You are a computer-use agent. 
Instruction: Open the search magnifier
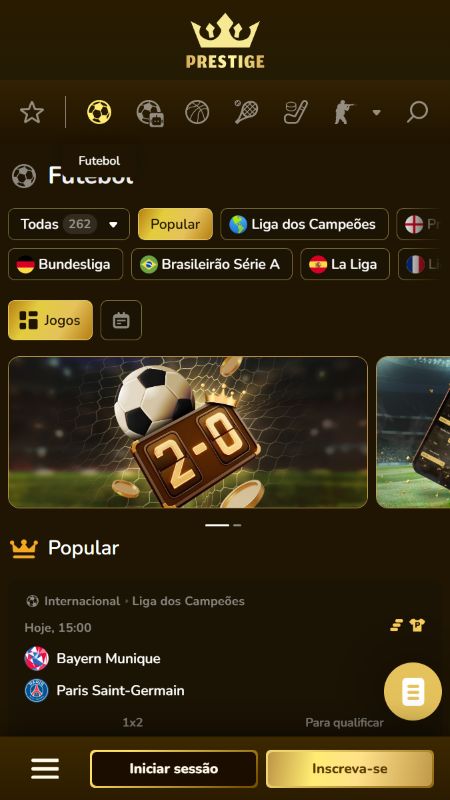(417, 112)
